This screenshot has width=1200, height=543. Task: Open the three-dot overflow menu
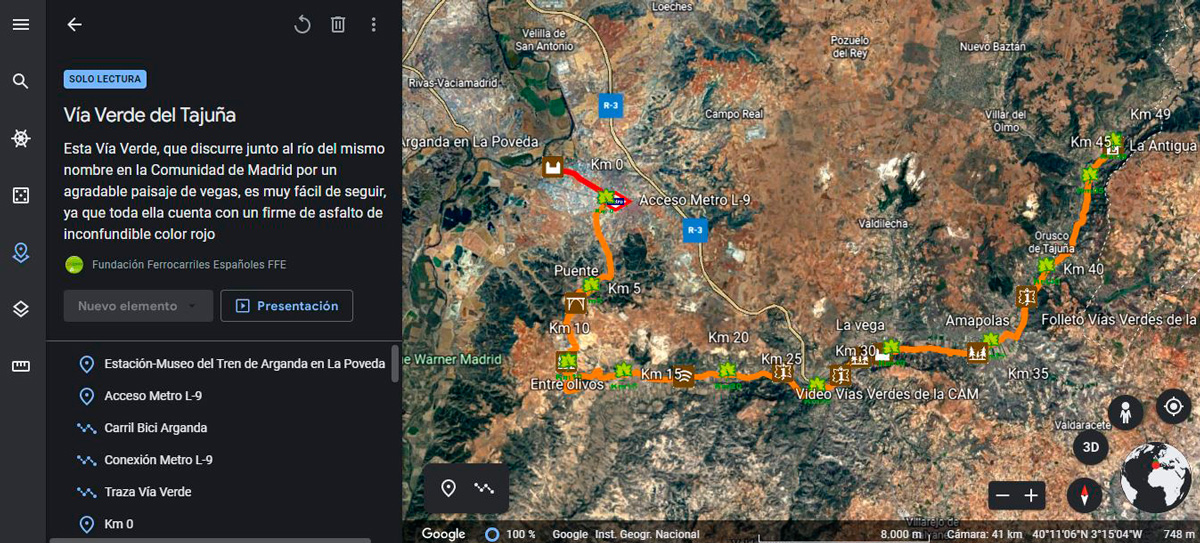(373, 24)
